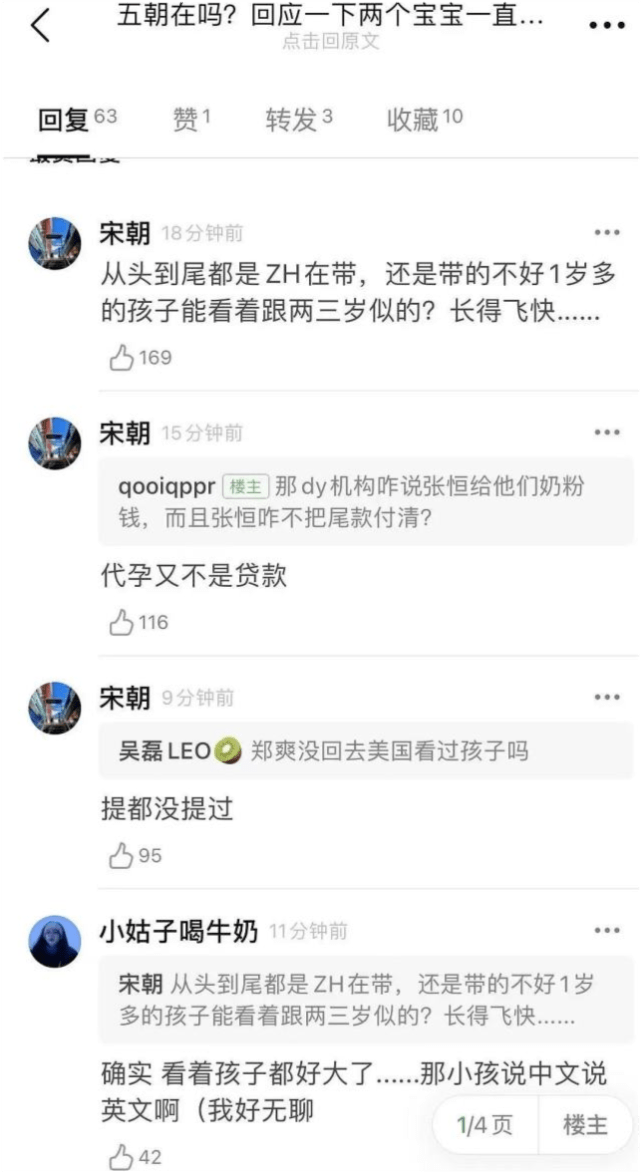This screenshot has height=1173, width=641.
Task: Tap 点击回原文 to open the original post
Action: coord(331,43)
